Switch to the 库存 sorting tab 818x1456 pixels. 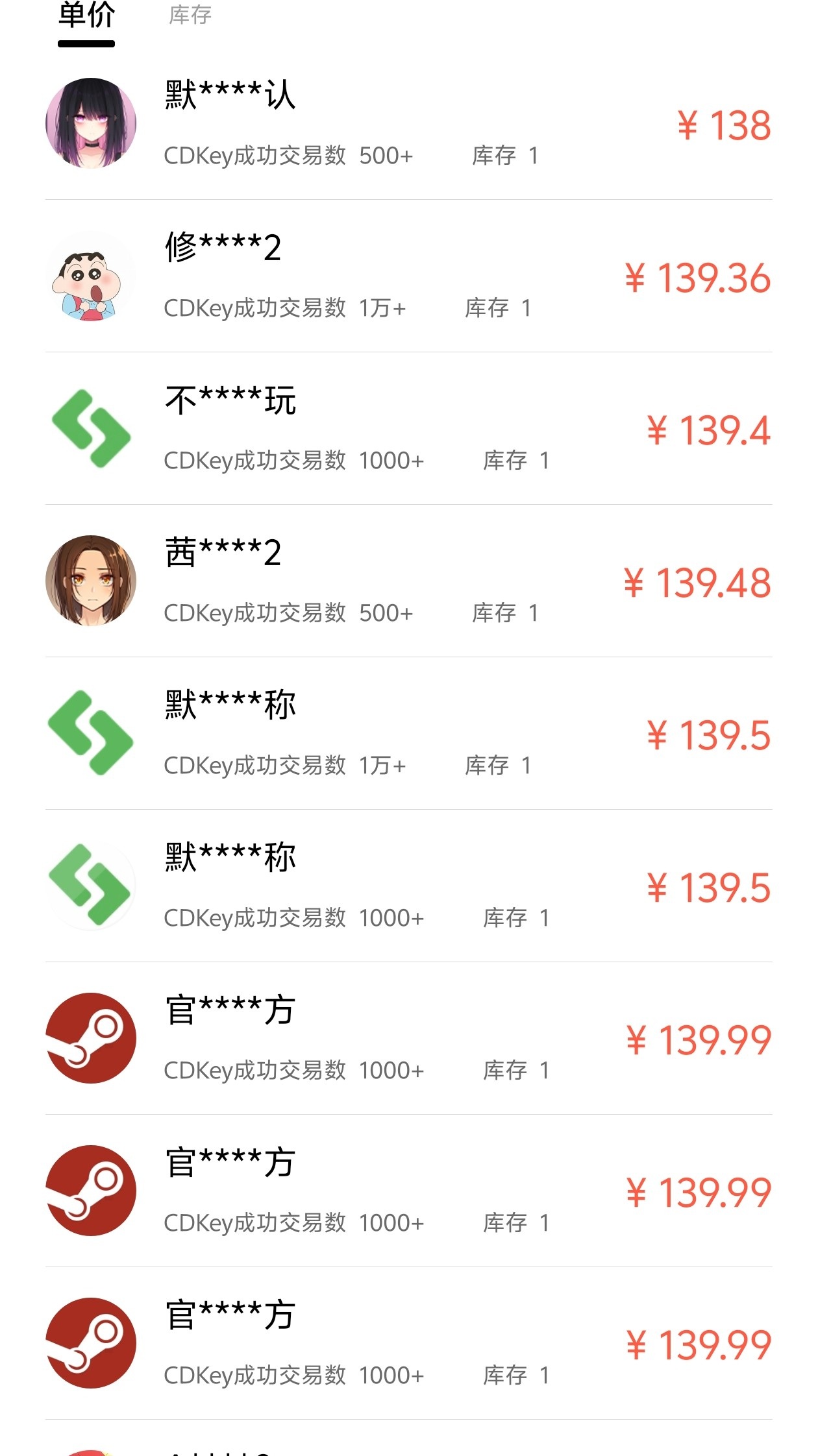pyautogui.click(x=190, y=16)
